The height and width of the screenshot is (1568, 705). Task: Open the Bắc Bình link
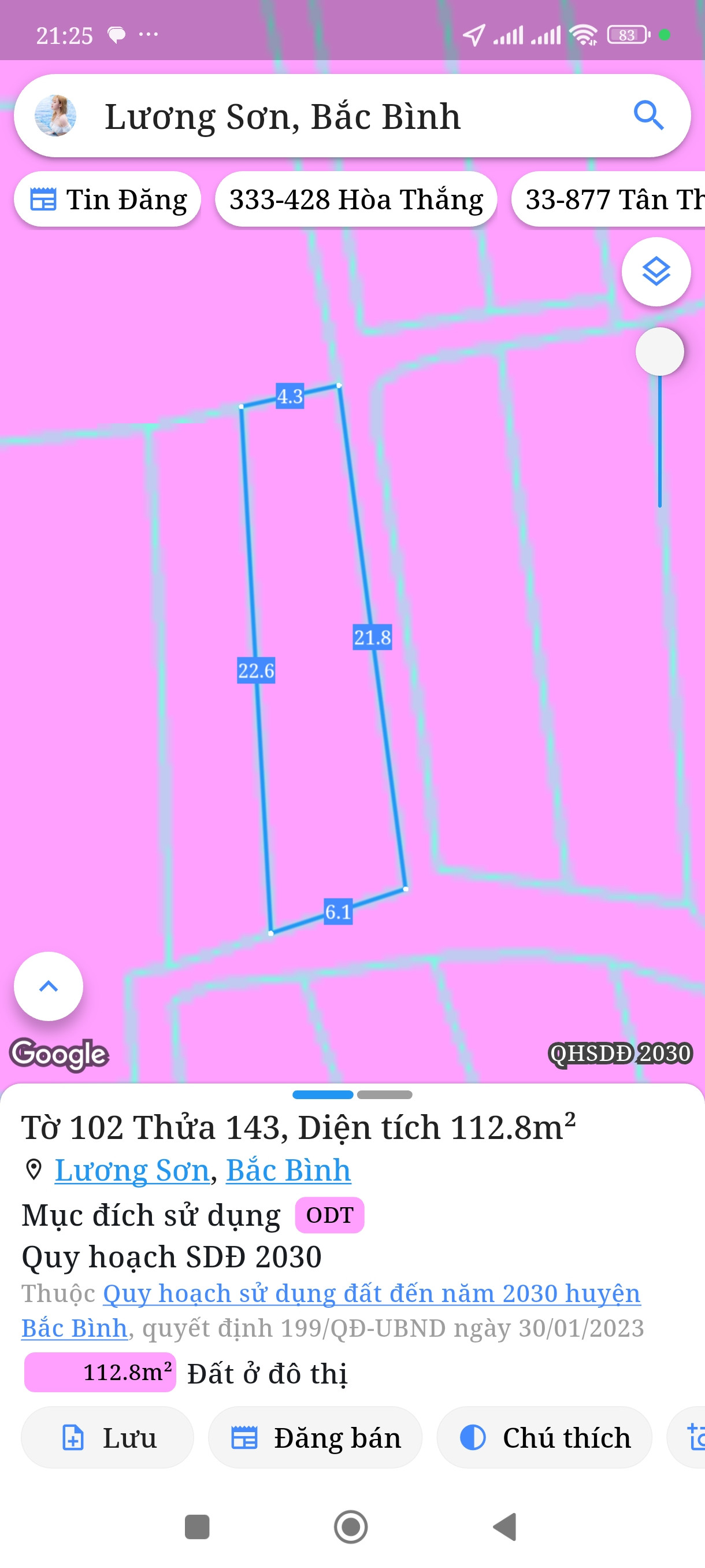tap(288, 1170)
